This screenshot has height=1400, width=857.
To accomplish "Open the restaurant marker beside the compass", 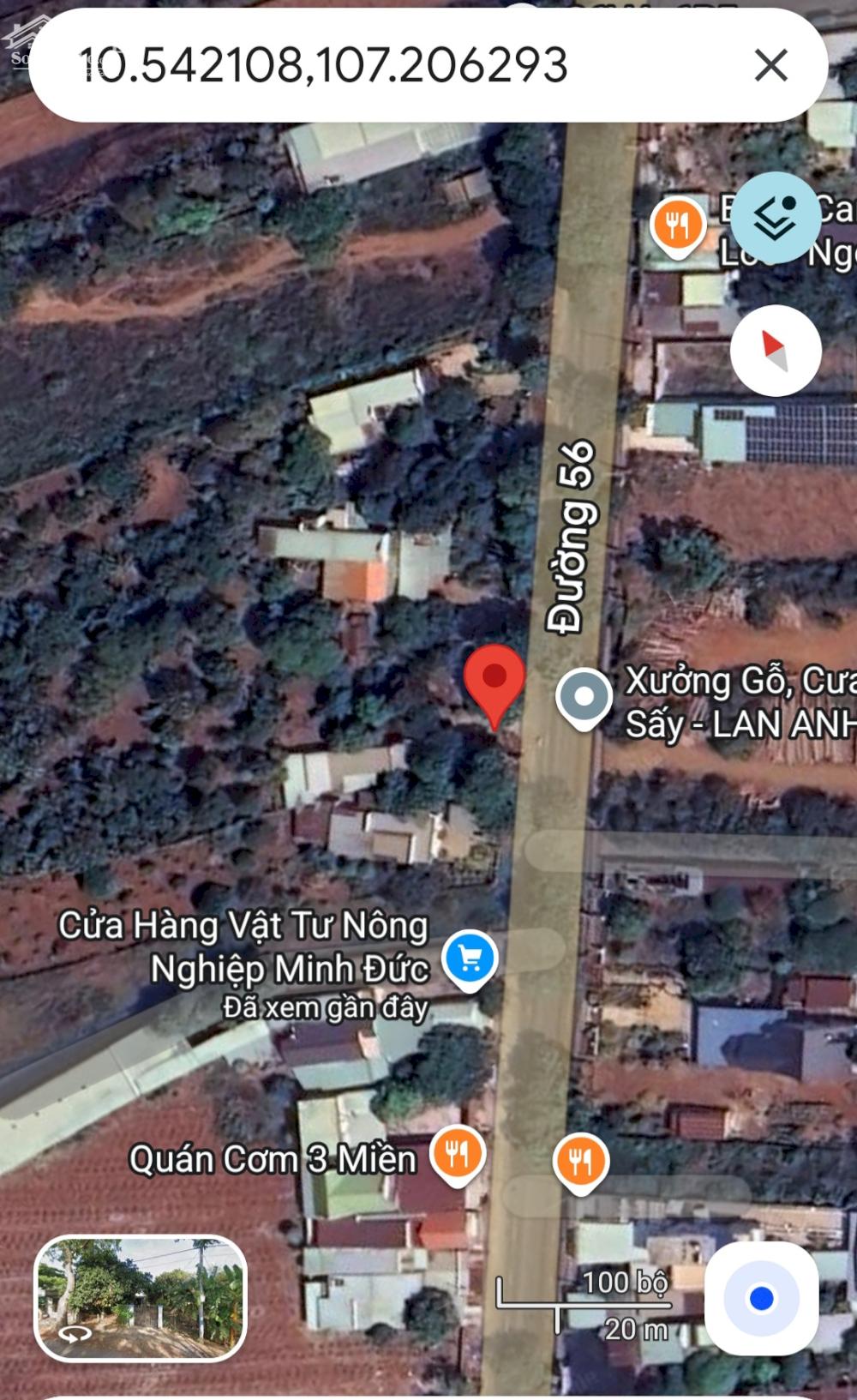I will pyautogui.click(x=678, y=227).
